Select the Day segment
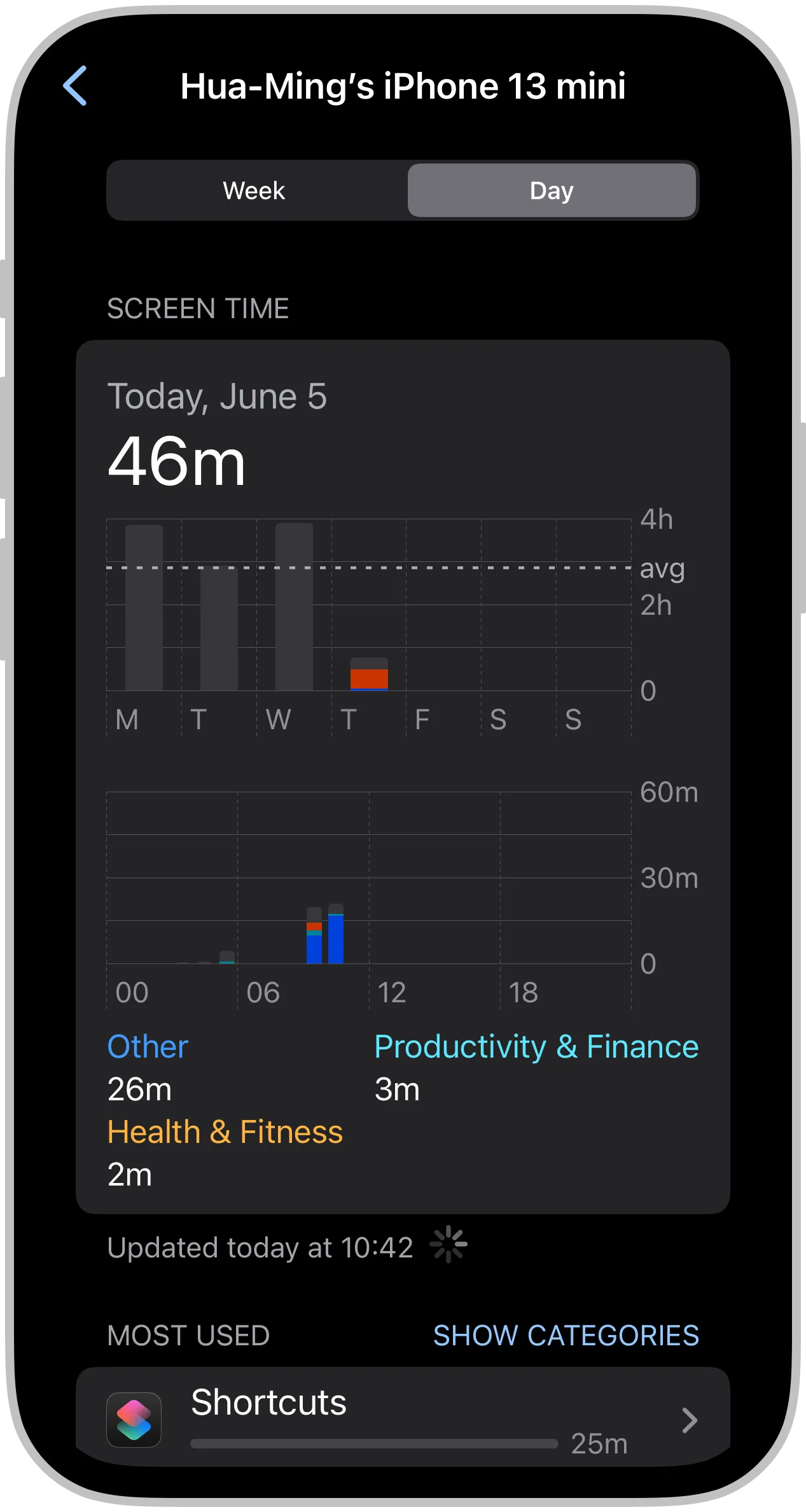The image size is (806, 1512). (x=551, y=190)
